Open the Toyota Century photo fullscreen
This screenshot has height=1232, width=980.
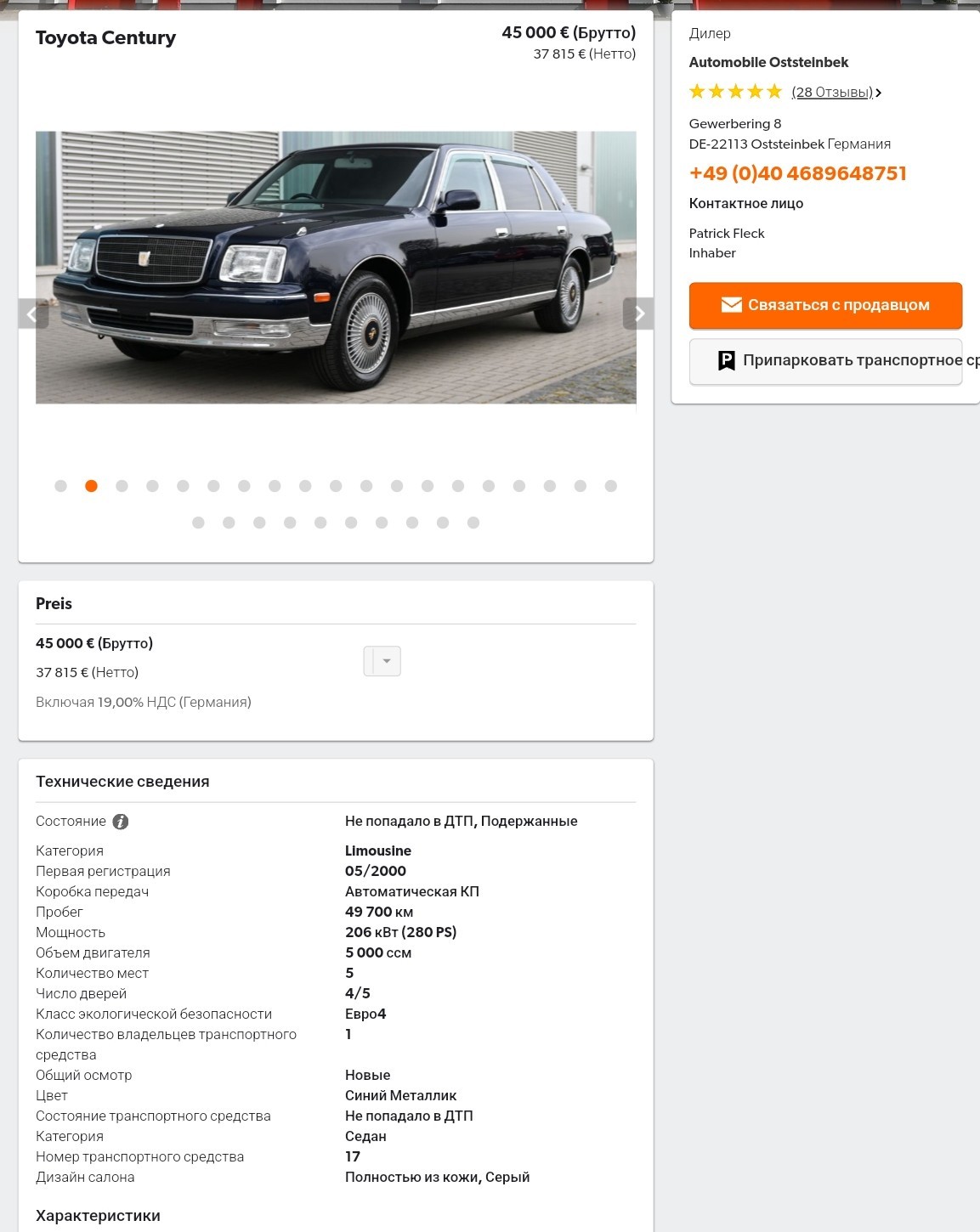tap(336, 267)
